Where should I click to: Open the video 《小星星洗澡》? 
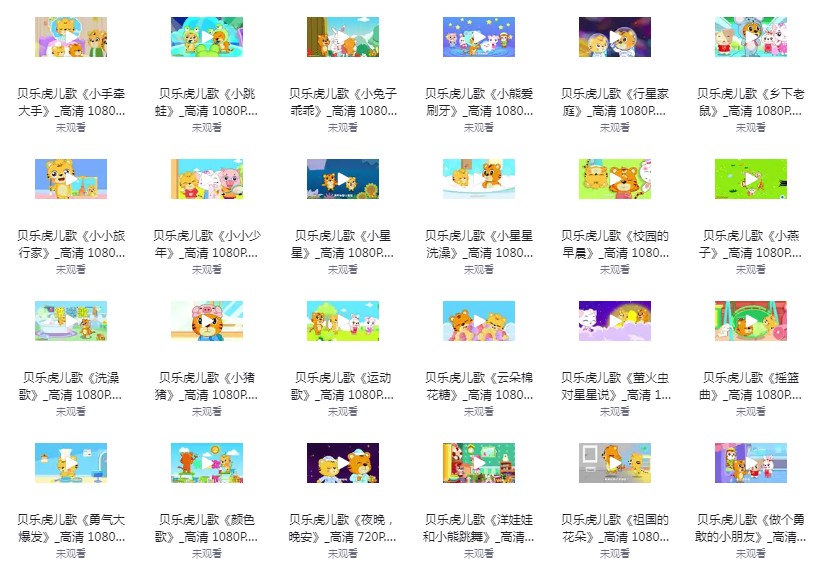[478, 179]
